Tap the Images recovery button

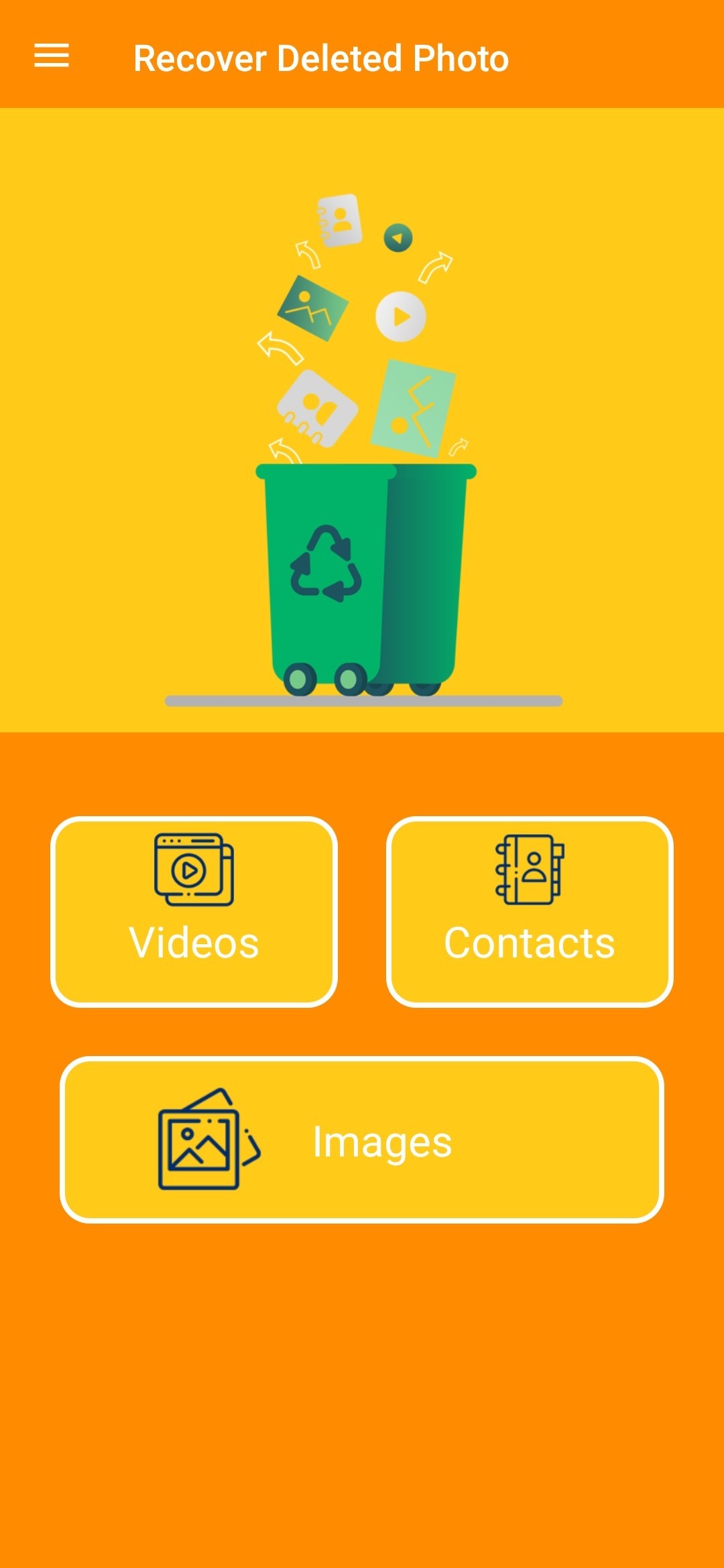[x=362, y=1140]
